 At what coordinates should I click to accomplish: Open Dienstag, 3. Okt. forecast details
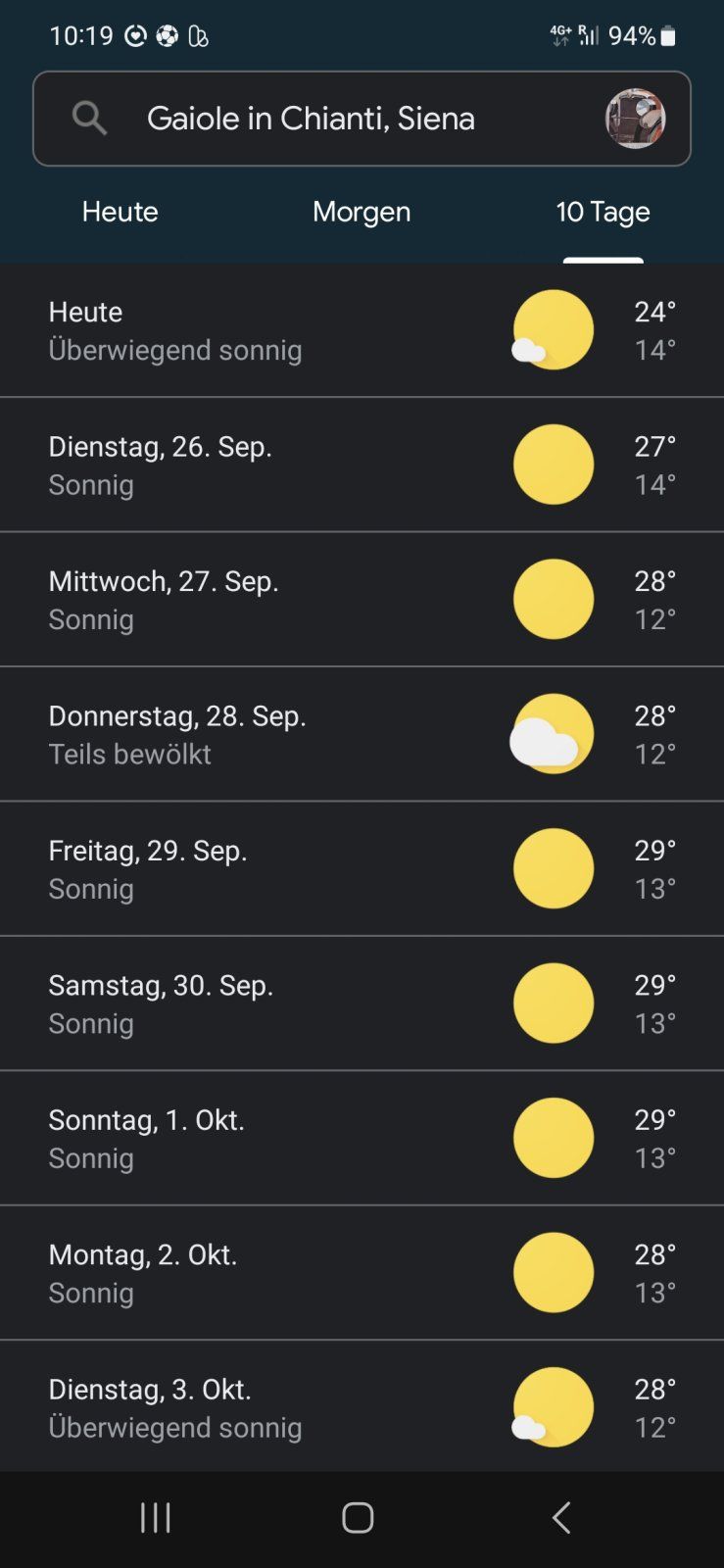362,1406
